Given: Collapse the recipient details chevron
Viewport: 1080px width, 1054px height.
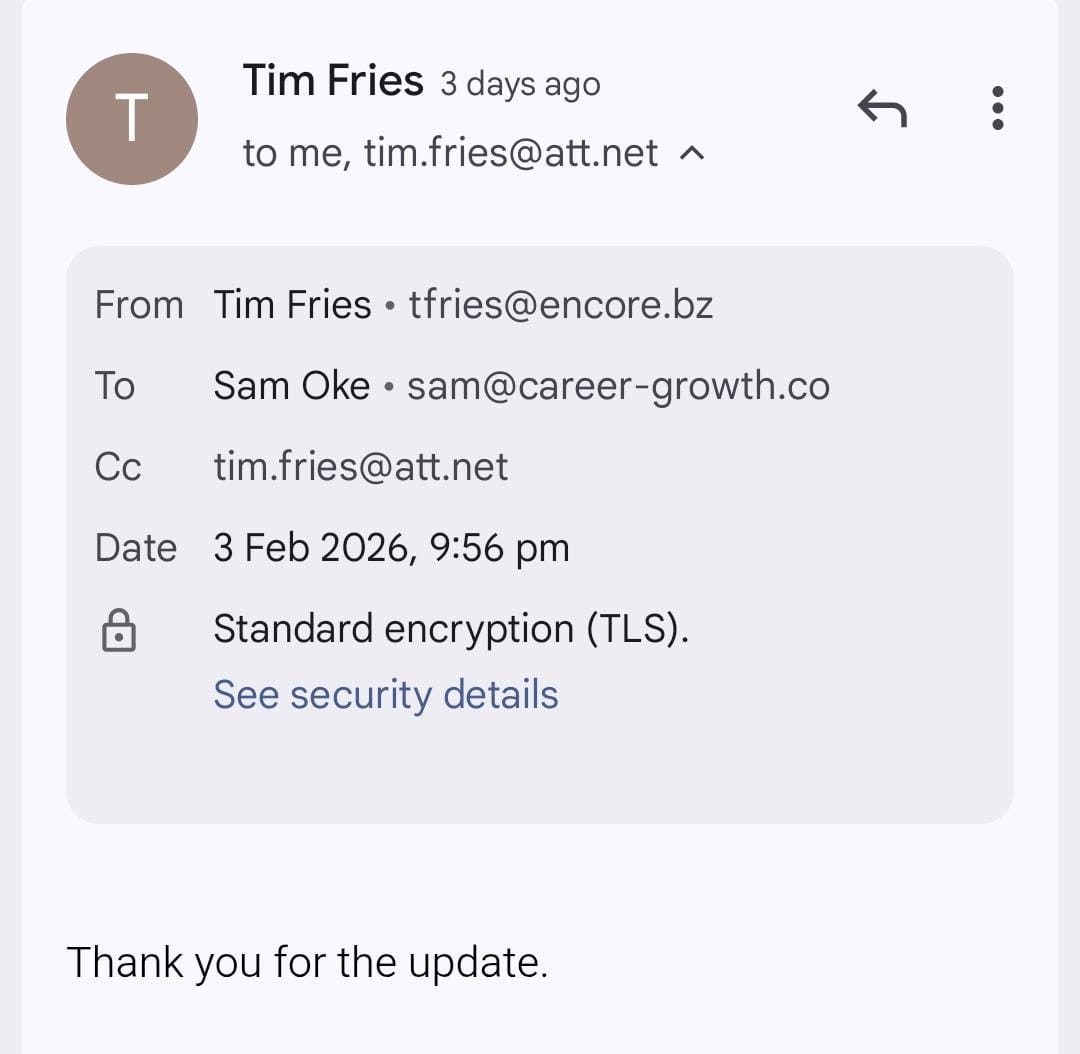Looking at the screenshot, I should [x=692, y=154].
